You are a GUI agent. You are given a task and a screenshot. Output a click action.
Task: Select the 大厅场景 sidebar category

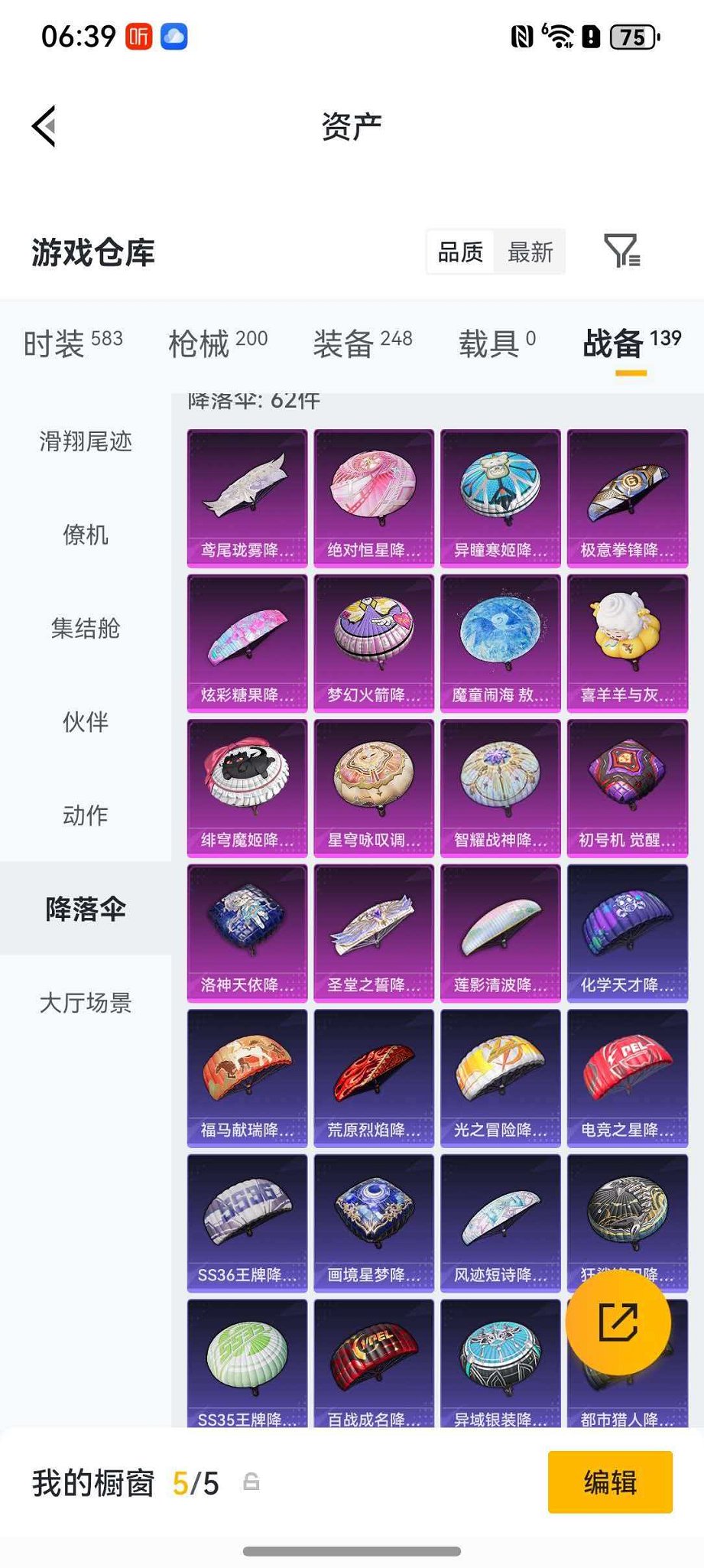pos(86,1004)
